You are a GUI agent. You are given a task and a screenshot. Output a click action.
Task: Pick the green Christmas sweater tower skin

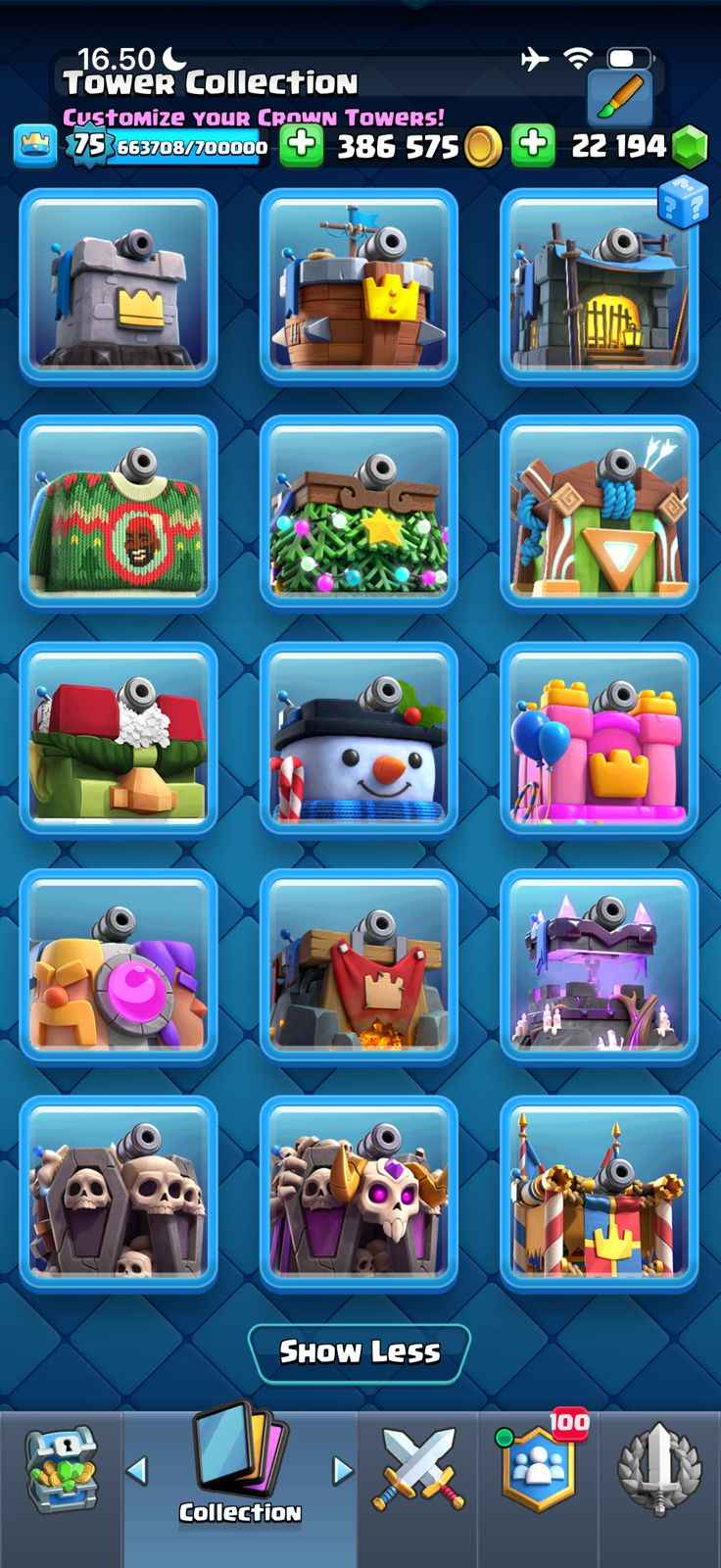[x=119, y=513]
